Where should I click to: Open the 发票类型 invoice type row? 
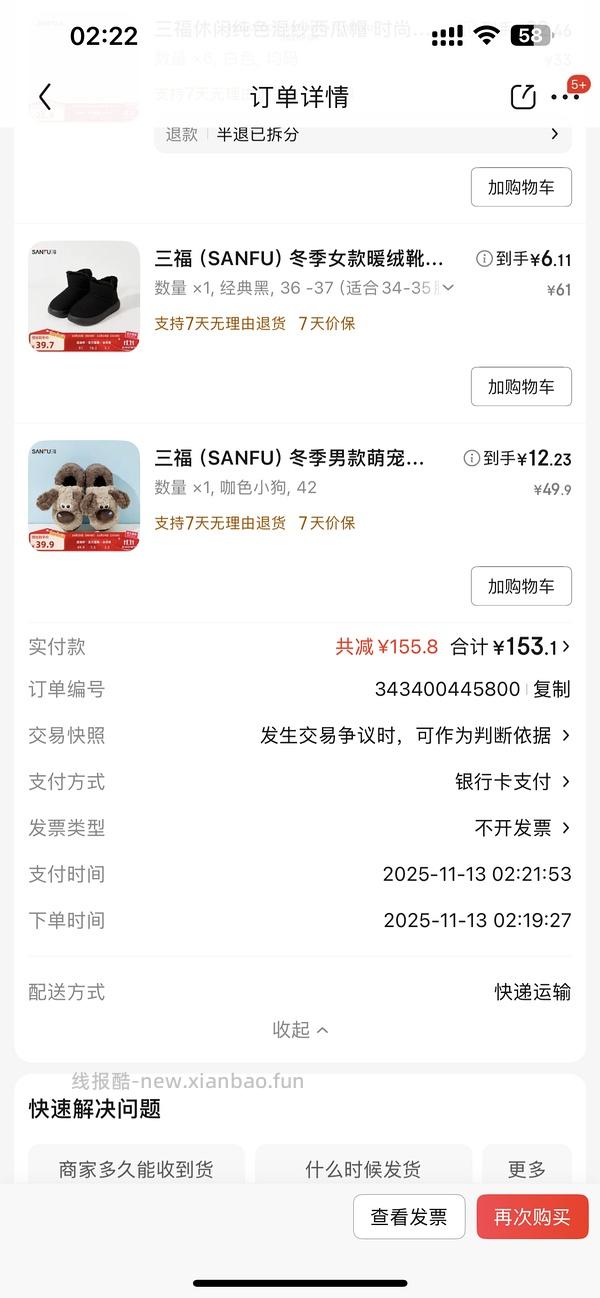coord(522,827)
